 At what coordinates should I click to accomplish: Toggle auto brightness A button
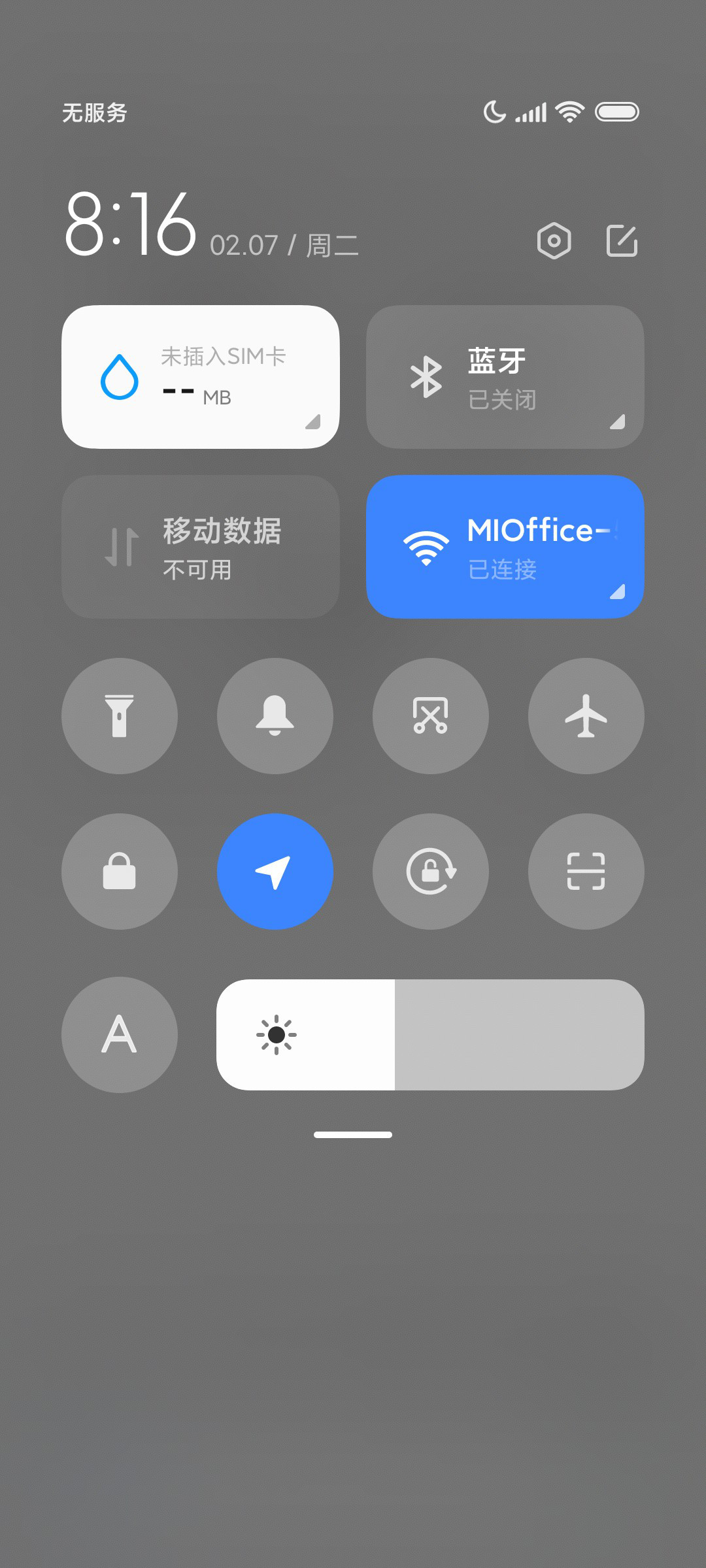point(120,1035)
